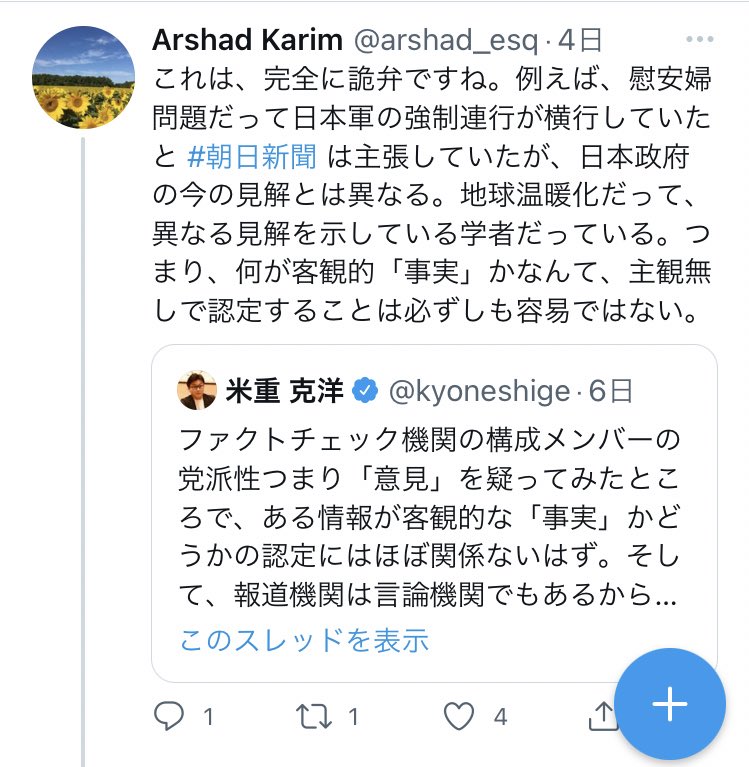The width and height of the screenshot is (749, 767).
Task: Compose a new tweet
Action: tap(669, 704)
